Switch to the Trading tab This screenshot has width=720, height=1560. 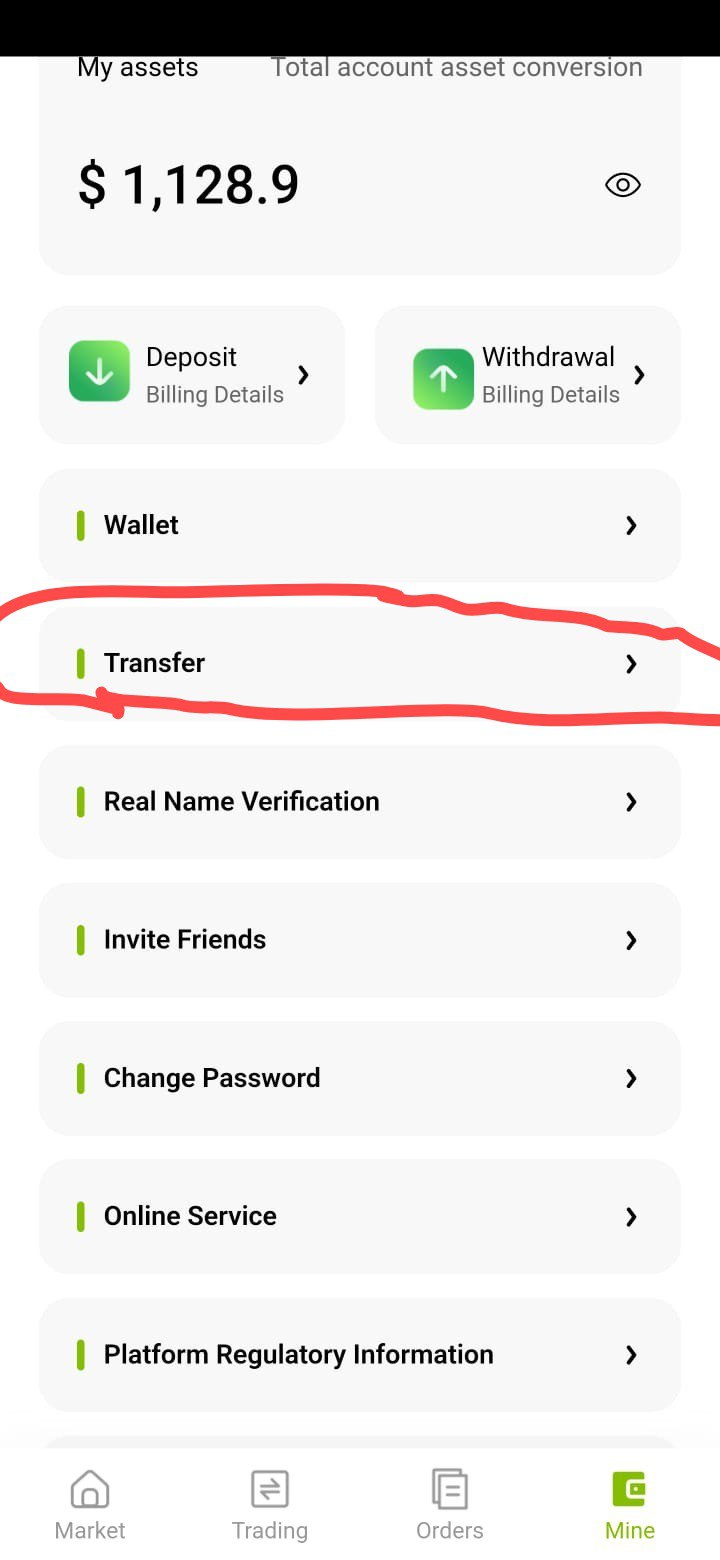click(x=270, y=1505)
